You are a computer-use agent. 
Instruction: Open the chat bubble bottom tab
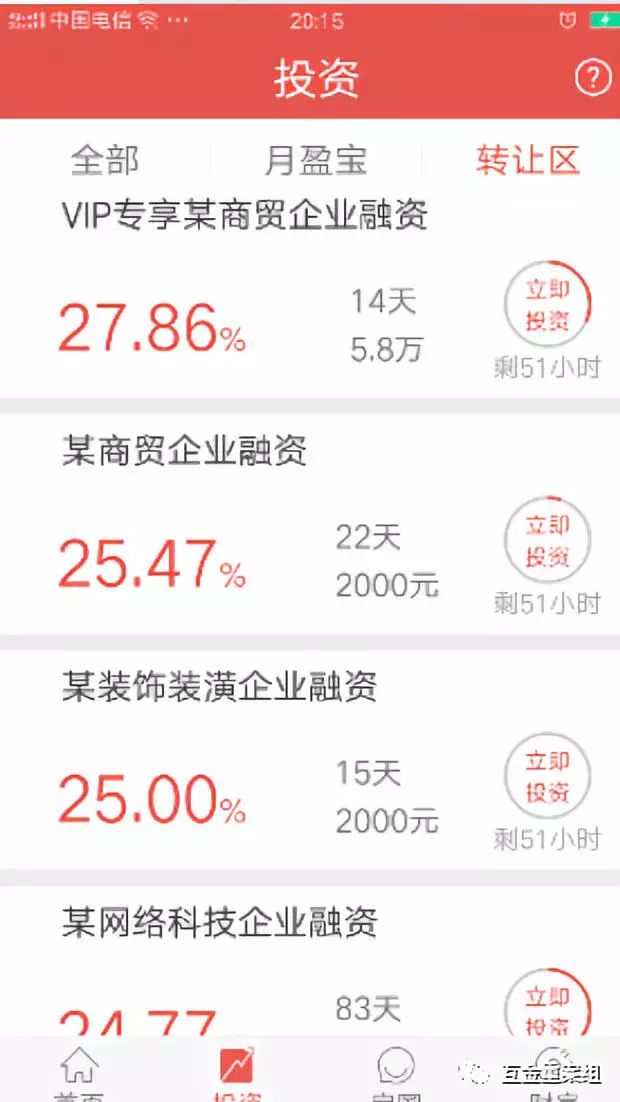[396, 1071]
